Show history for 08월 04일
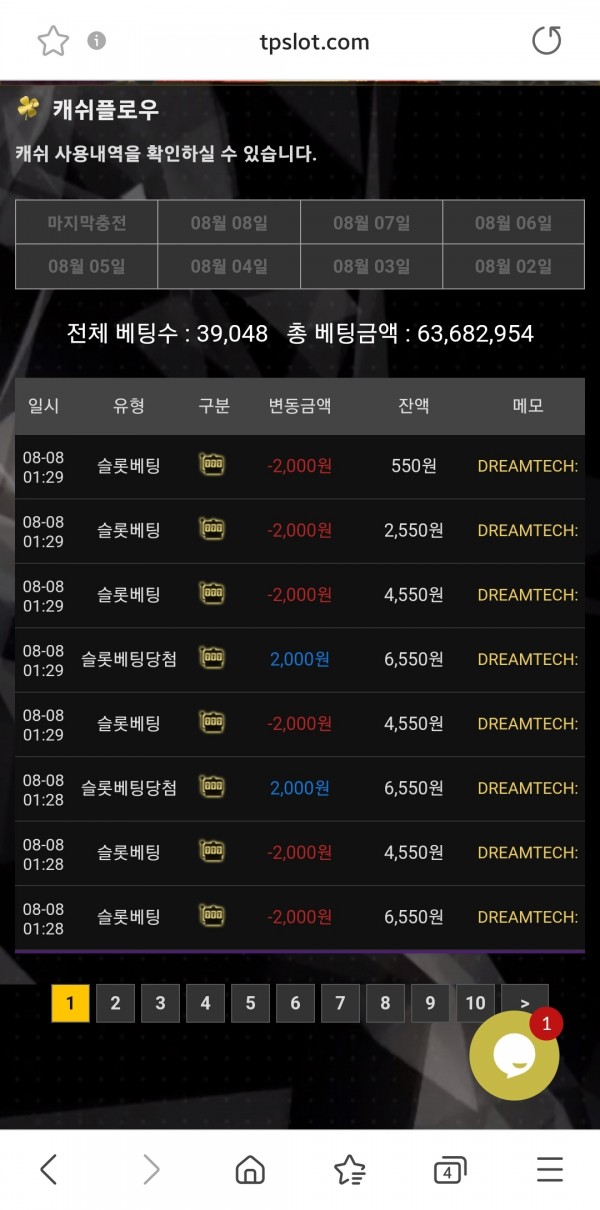This screenshot has width=600, height=1210. (229, 266)
